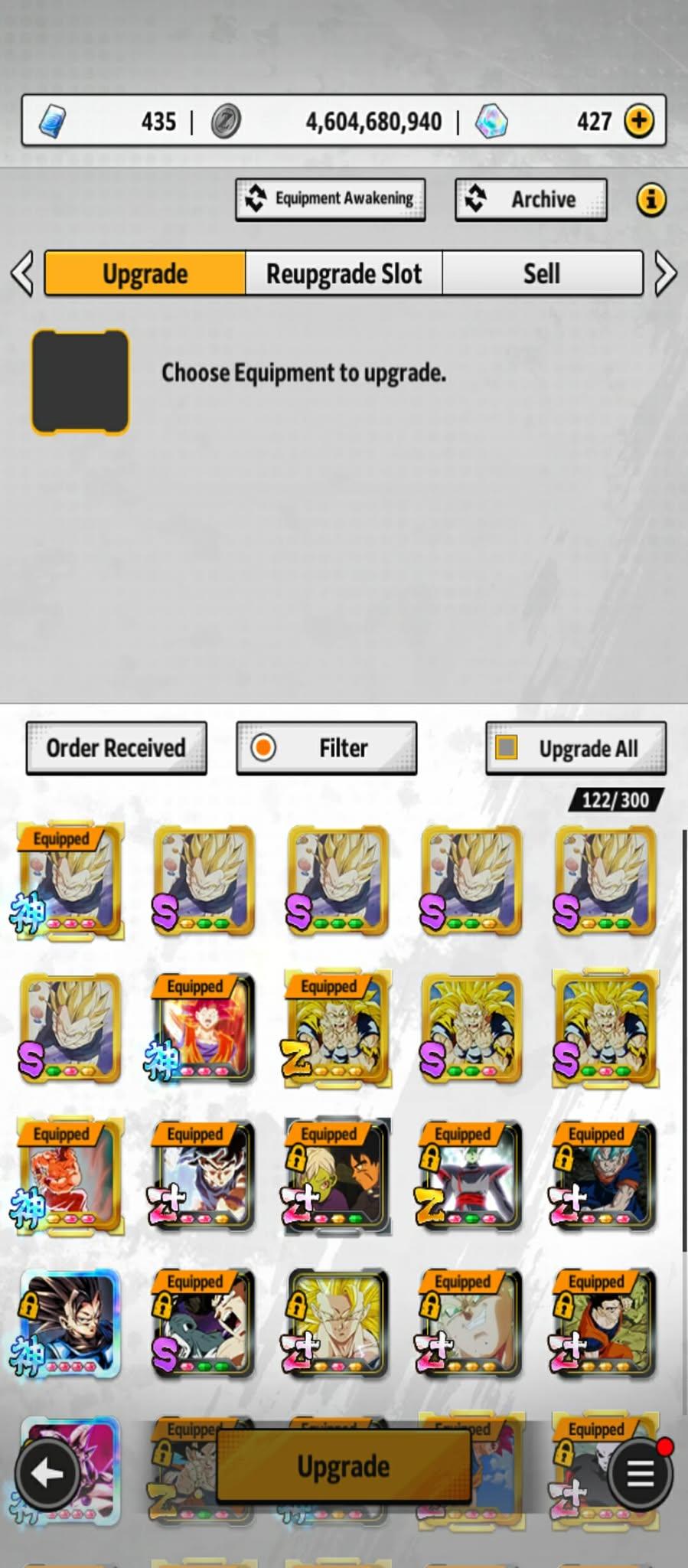The height and width of the screenshot is (1568, 688).
Task: Switch to the Sell tab
Action: click(542, 273)
